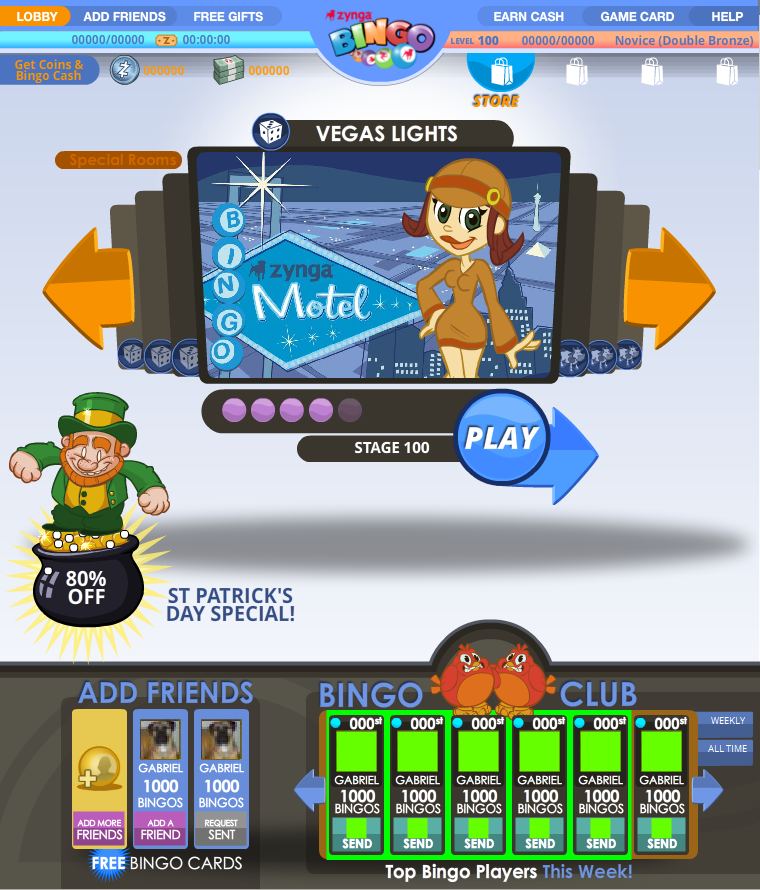Start playing Vegas Lights

pyautogui.click(x=502, y=438)
